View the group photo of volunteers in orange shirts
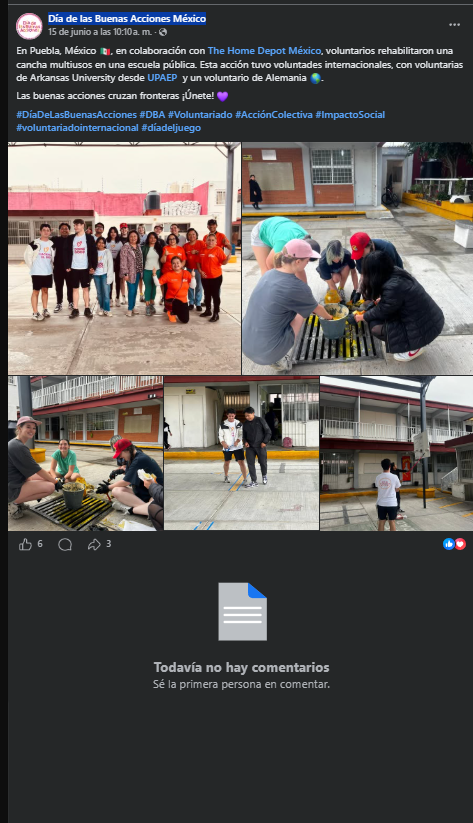The width and height of the screenshot is (473, 823). click(124, 258)
